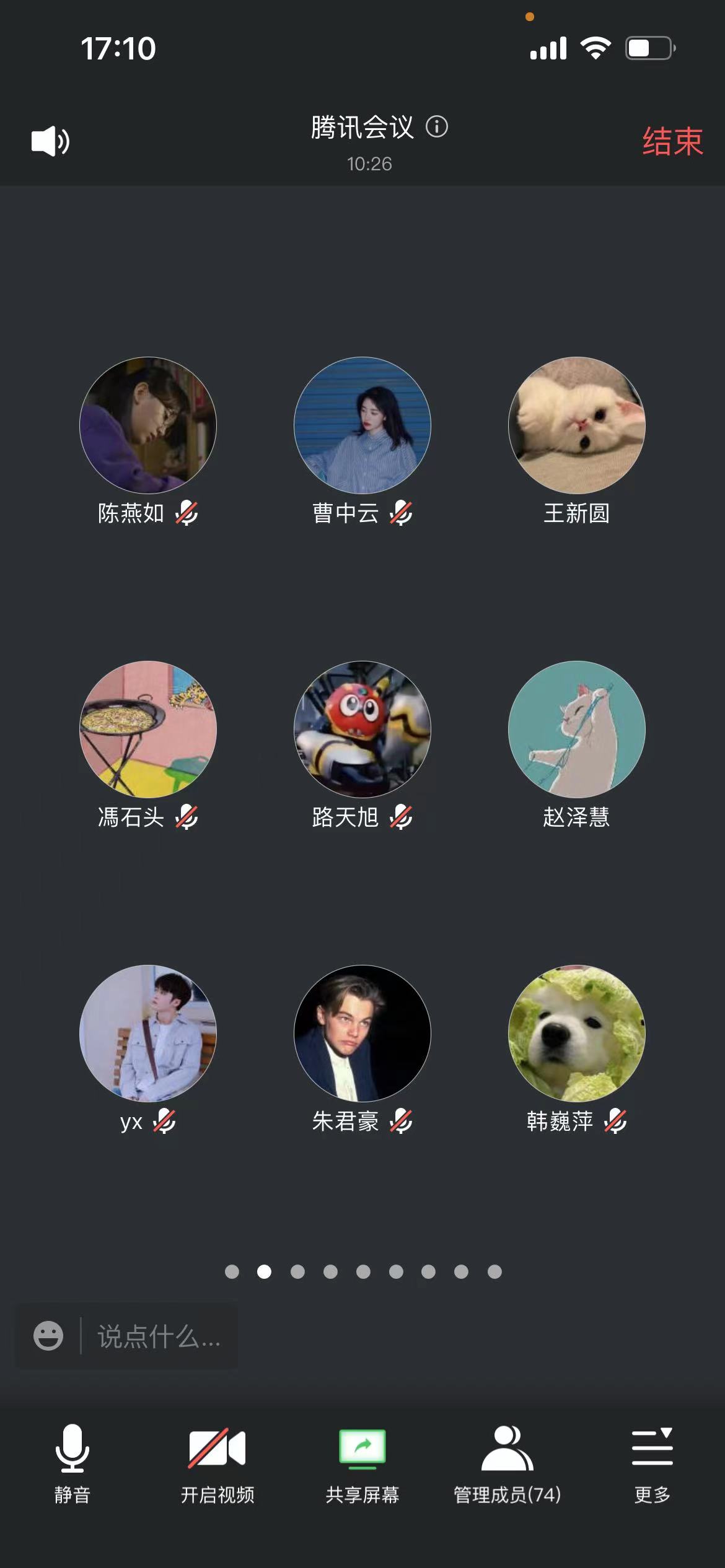Viewport: 725px width, 1568px height.
Task: Select participant 馮石头's avatar
Action: [148, 730]
